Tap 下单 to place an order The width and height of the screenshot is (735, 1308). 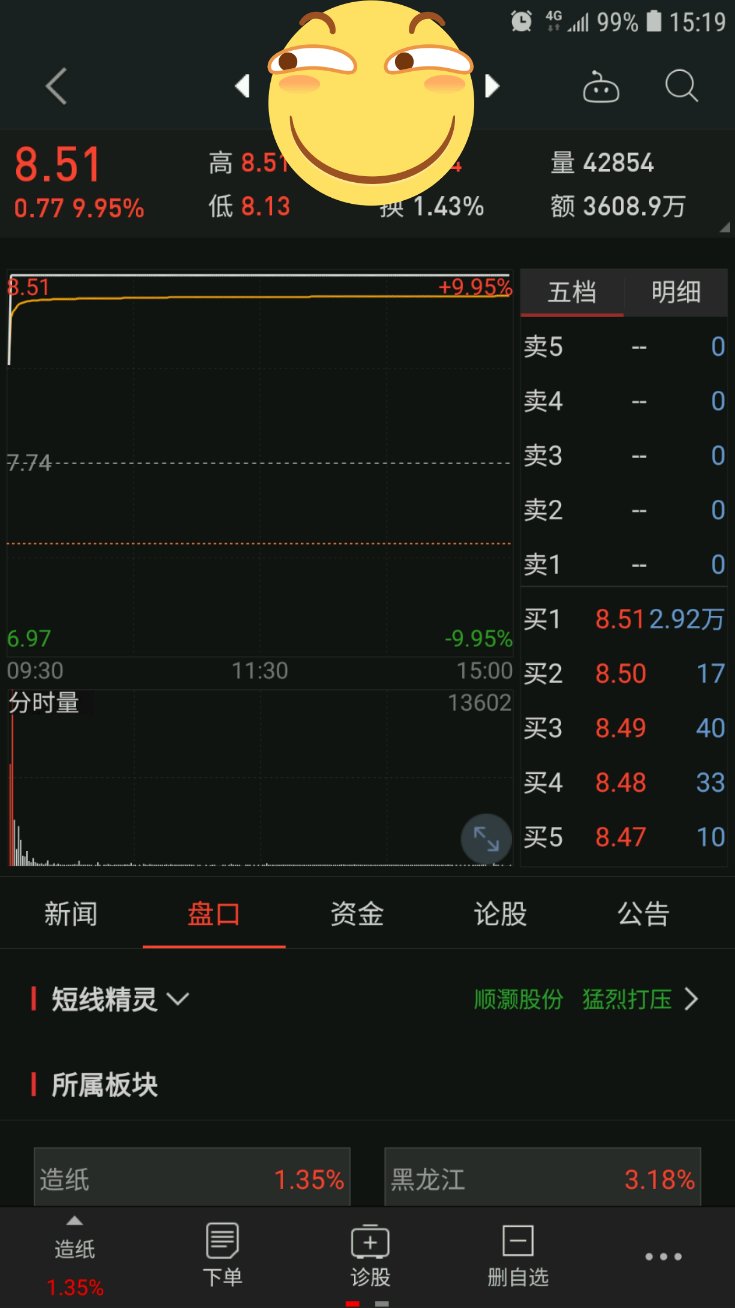pyautogui.click(x=222, y=1254)
